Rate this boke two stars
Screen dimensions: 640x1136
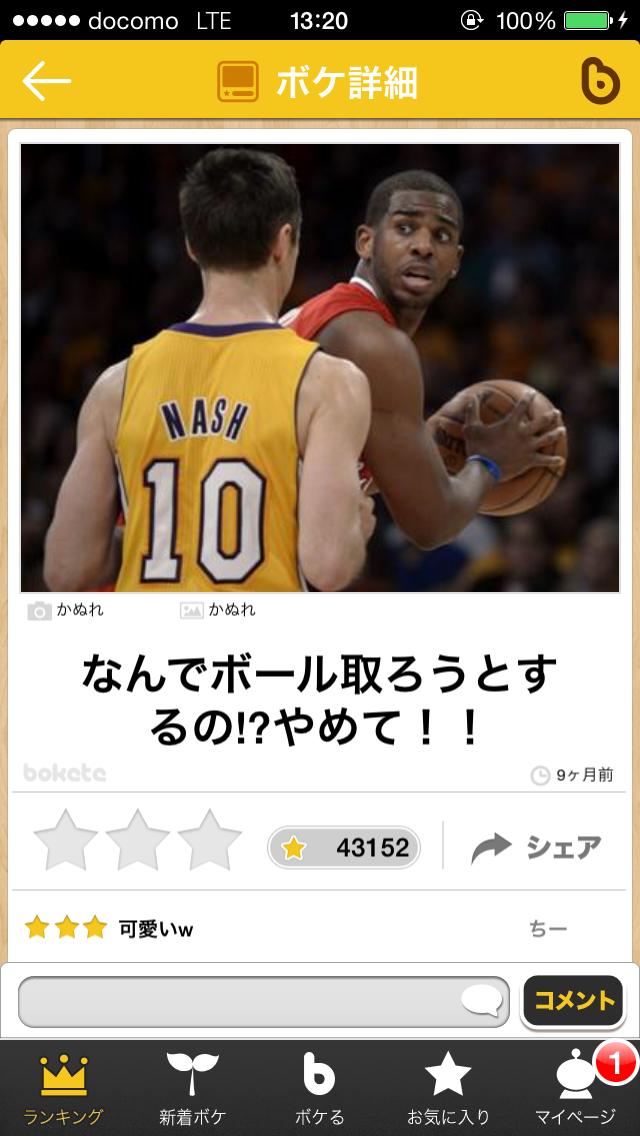click(x=138, y=840)
